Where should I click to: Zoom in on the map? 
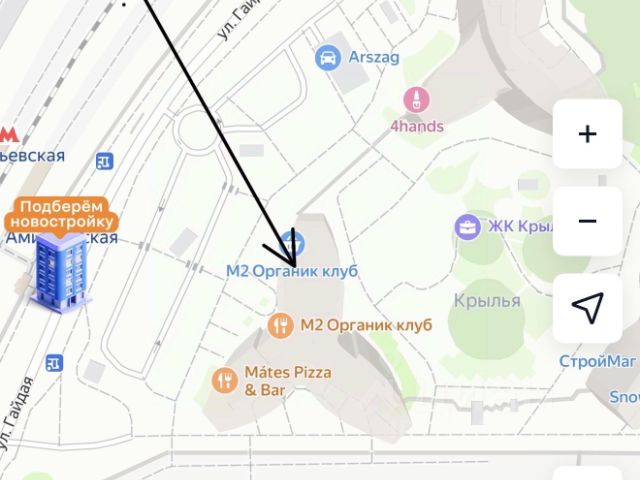coord(587,134)
